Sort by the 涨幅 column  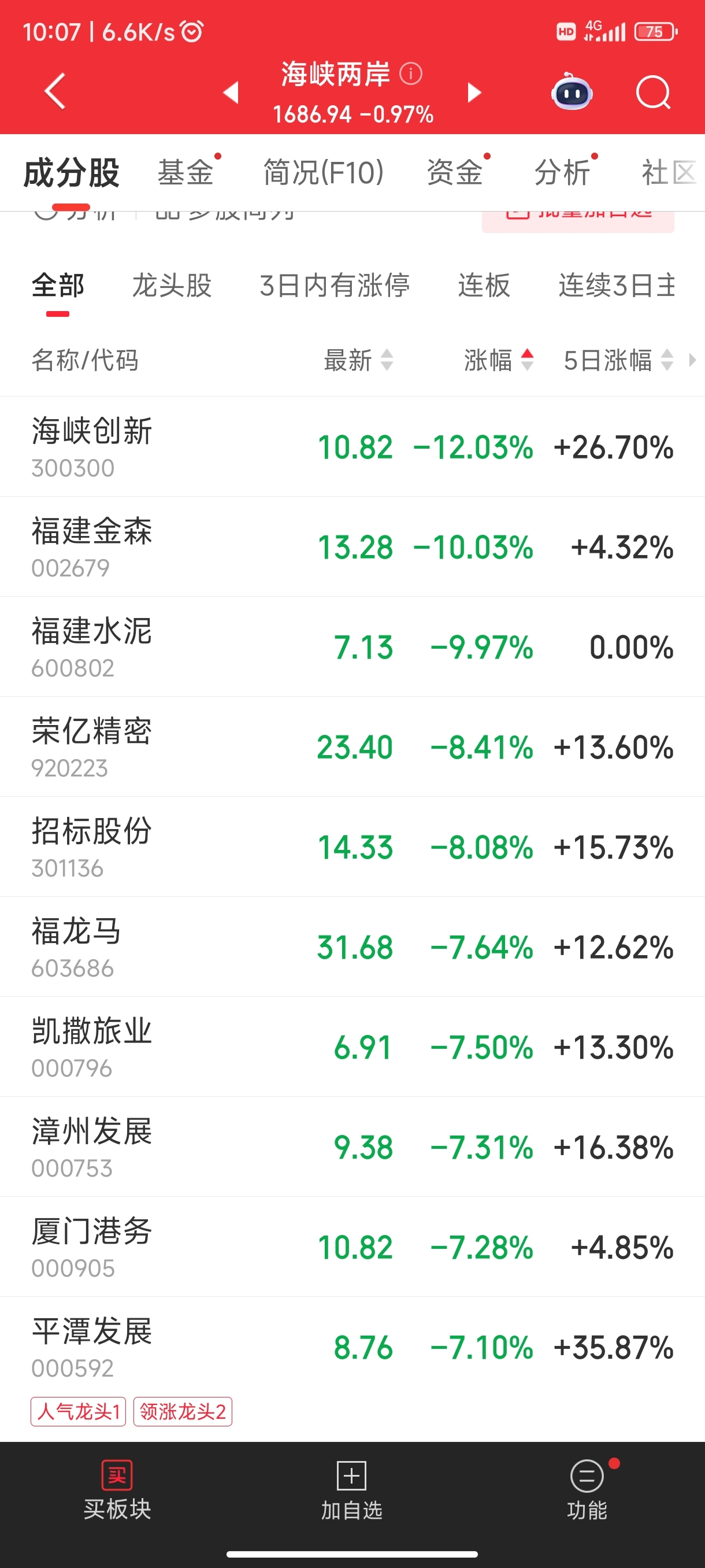tap(498, 360)
